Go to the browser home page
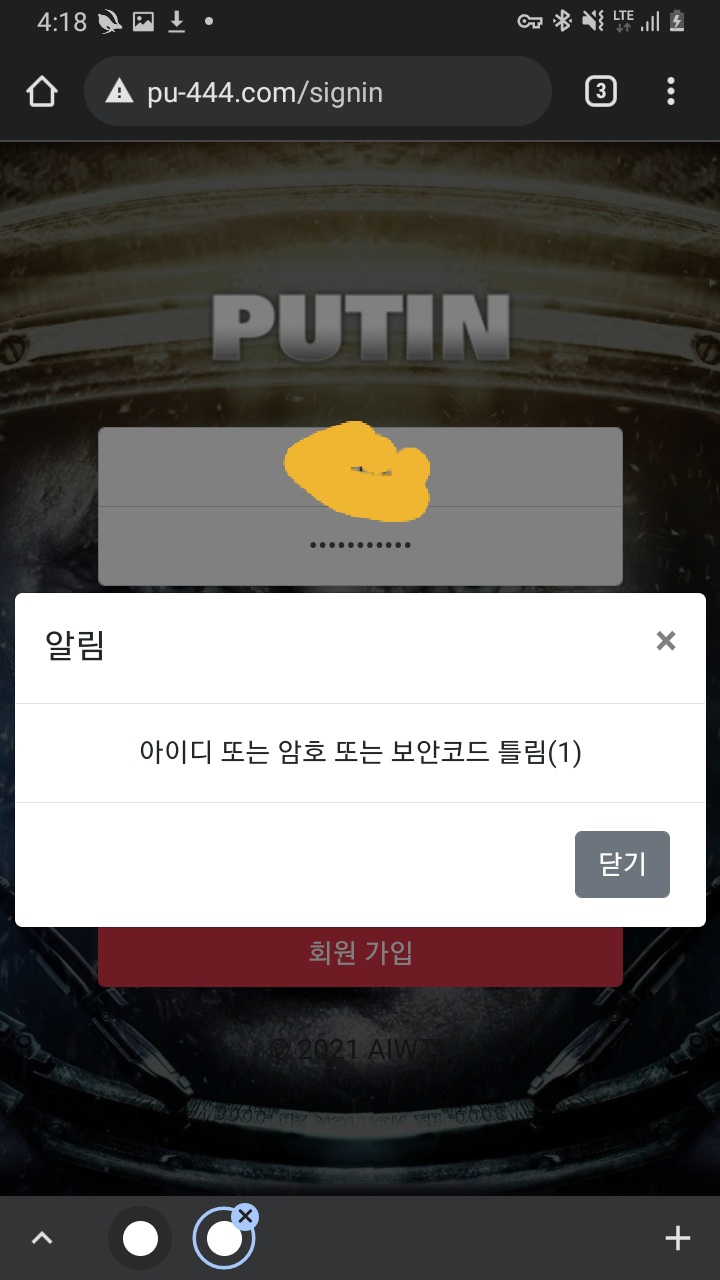Image resolution: width=720 pixels, height=1280 pixels. click(x=41, y=92)
